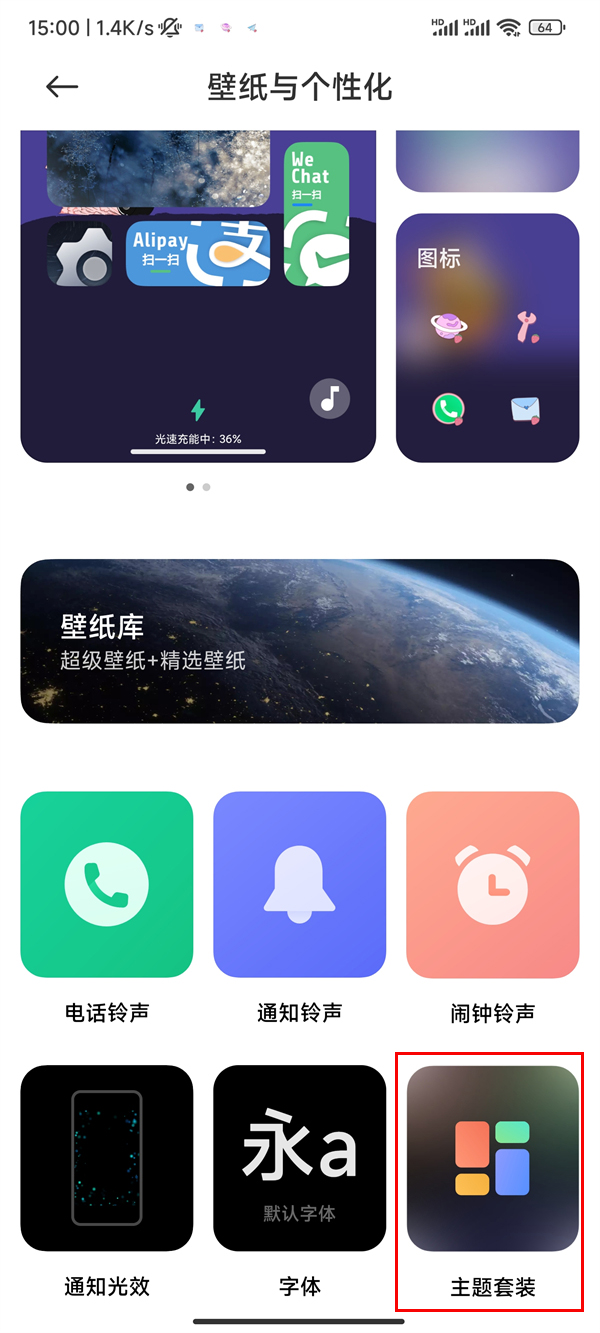Open 电话铃声 phone ringtone settings
The image size is (600, 1333).
106,884
